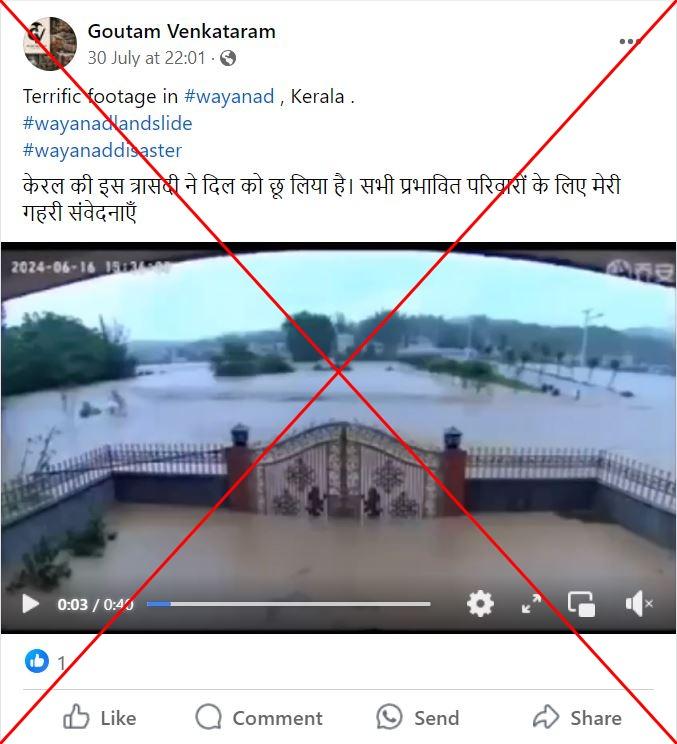The height and width of the screenshot is (744, 677).
Task: Like this post
Action: [100, 718]
